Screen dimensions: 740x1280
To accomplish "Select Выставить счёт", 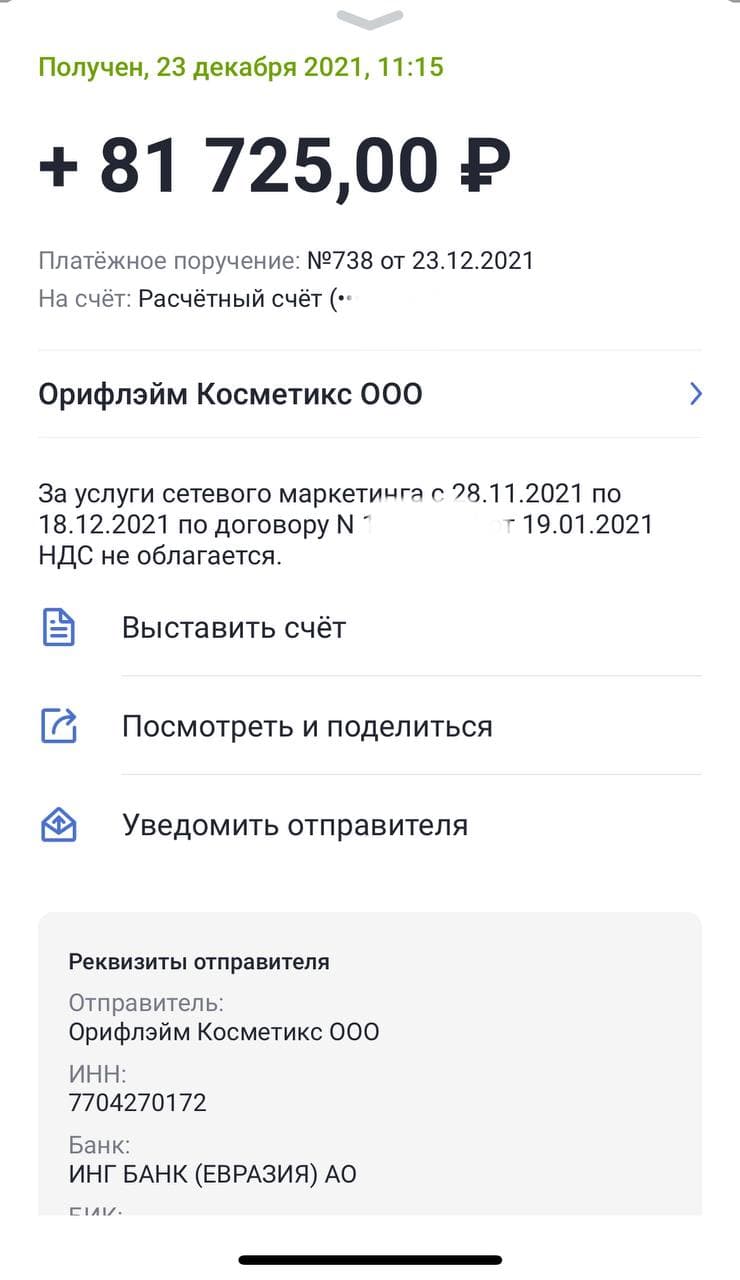I will (x=234, y=628).
